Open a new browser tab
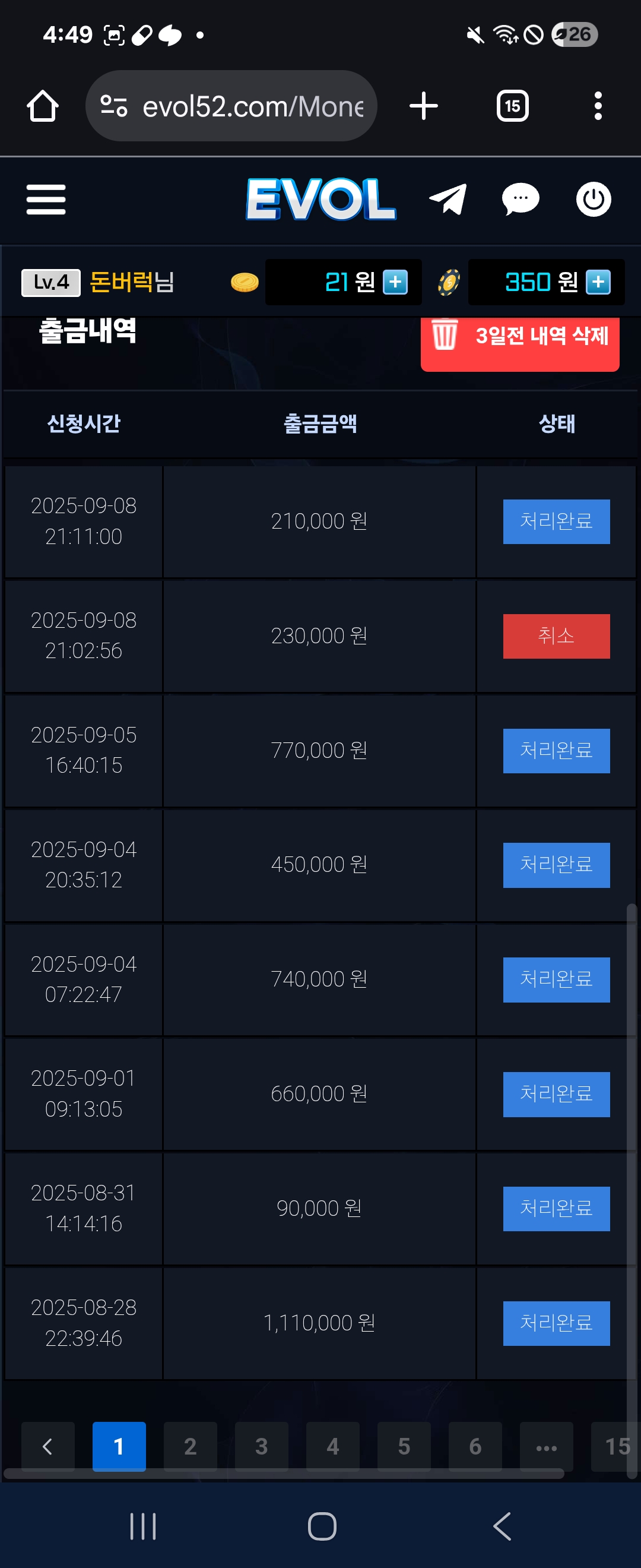Image resolution: width=641 pixels, height=1568 pixels. (423, 106)
